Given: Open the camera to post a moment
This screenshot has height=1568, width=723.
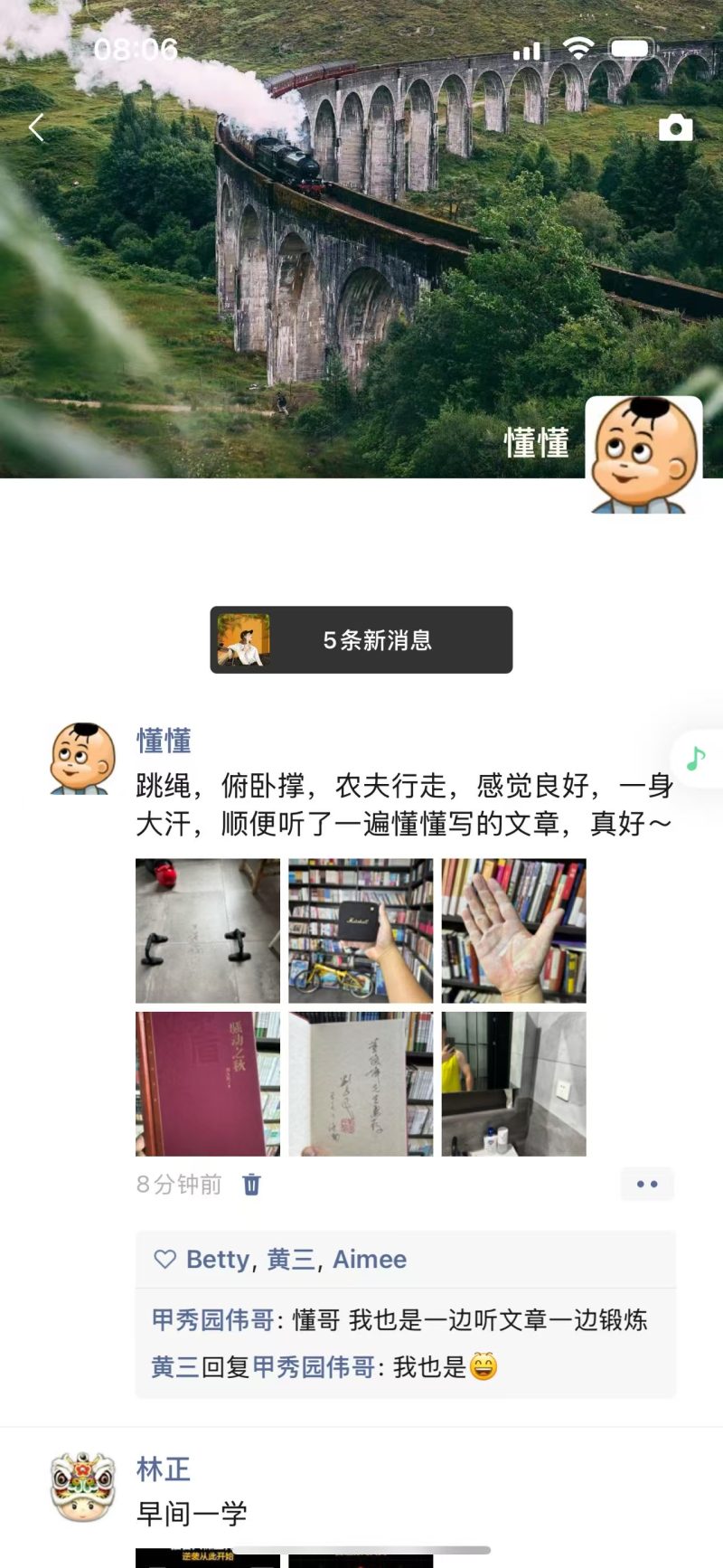Looking at the screenshot, I should 675,128.
